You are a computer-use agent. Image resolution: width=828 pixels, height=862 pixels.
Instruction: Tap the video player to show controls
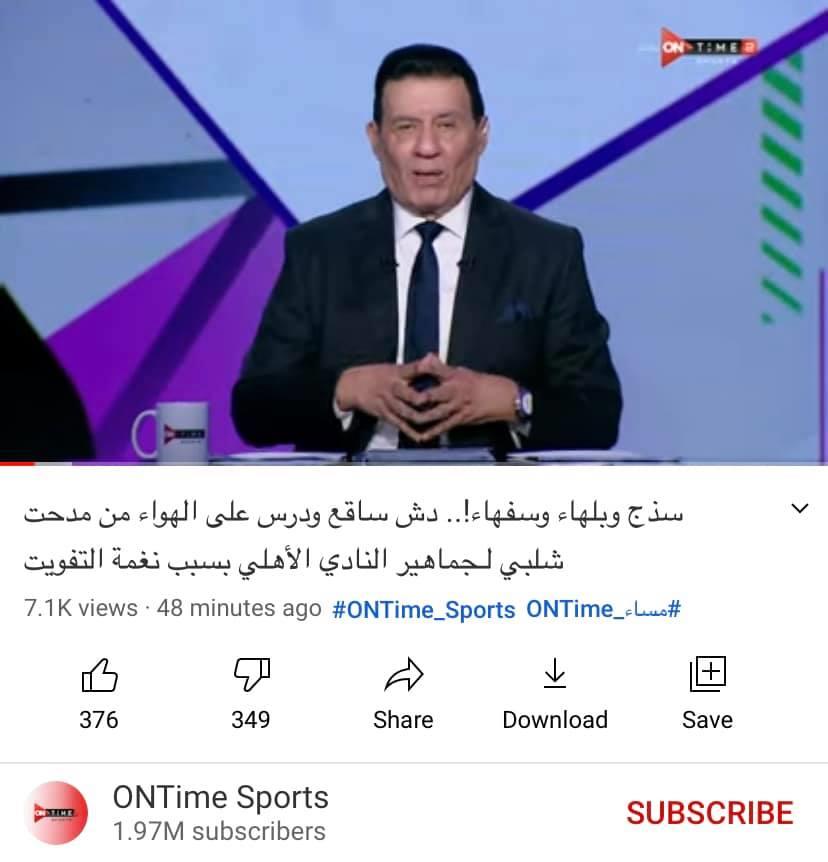point(414,230)
